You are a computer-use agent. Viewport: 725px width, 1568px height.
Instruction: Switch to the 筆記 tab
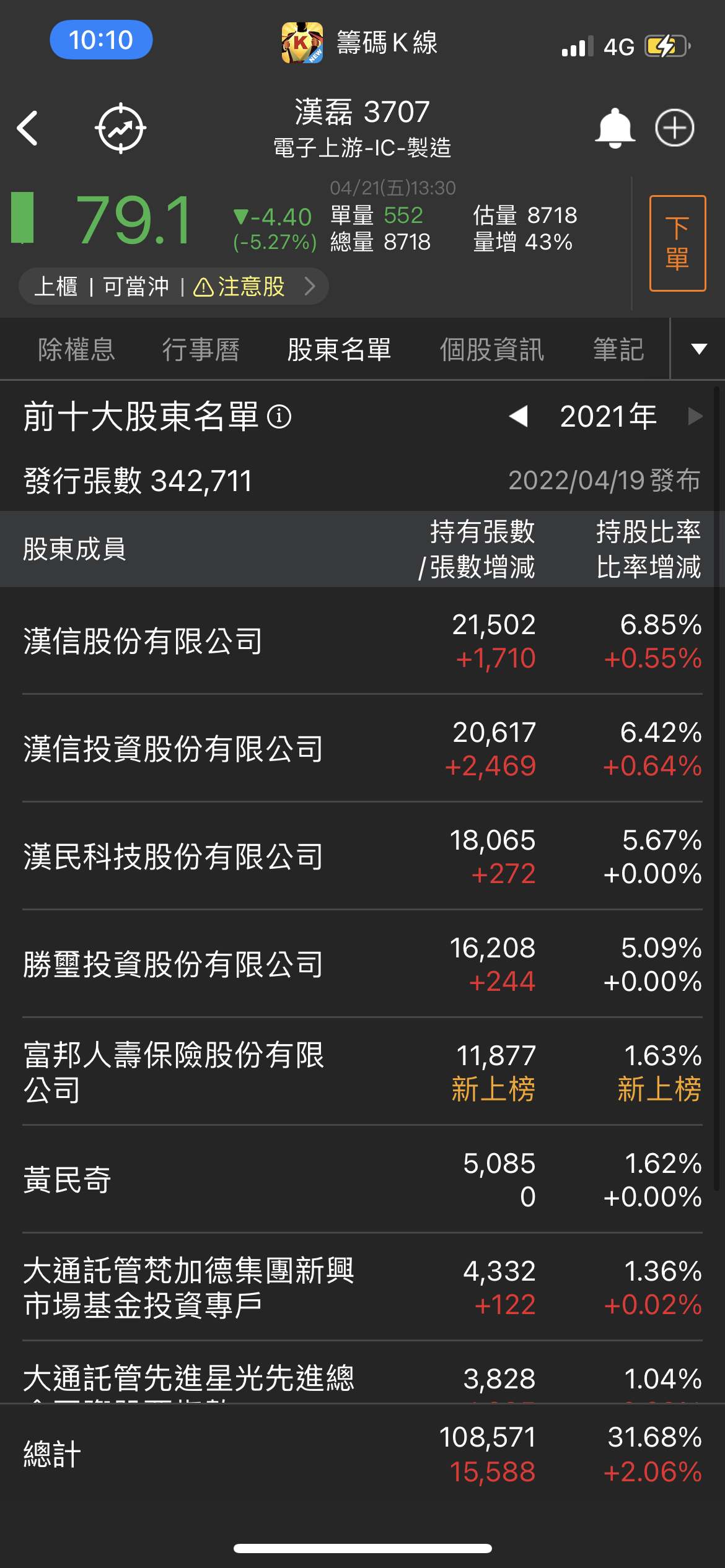618,349
